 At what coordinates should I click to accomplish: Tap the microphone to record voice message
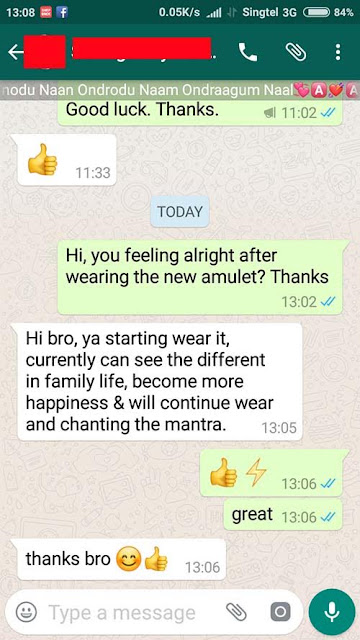coord(331,612)
